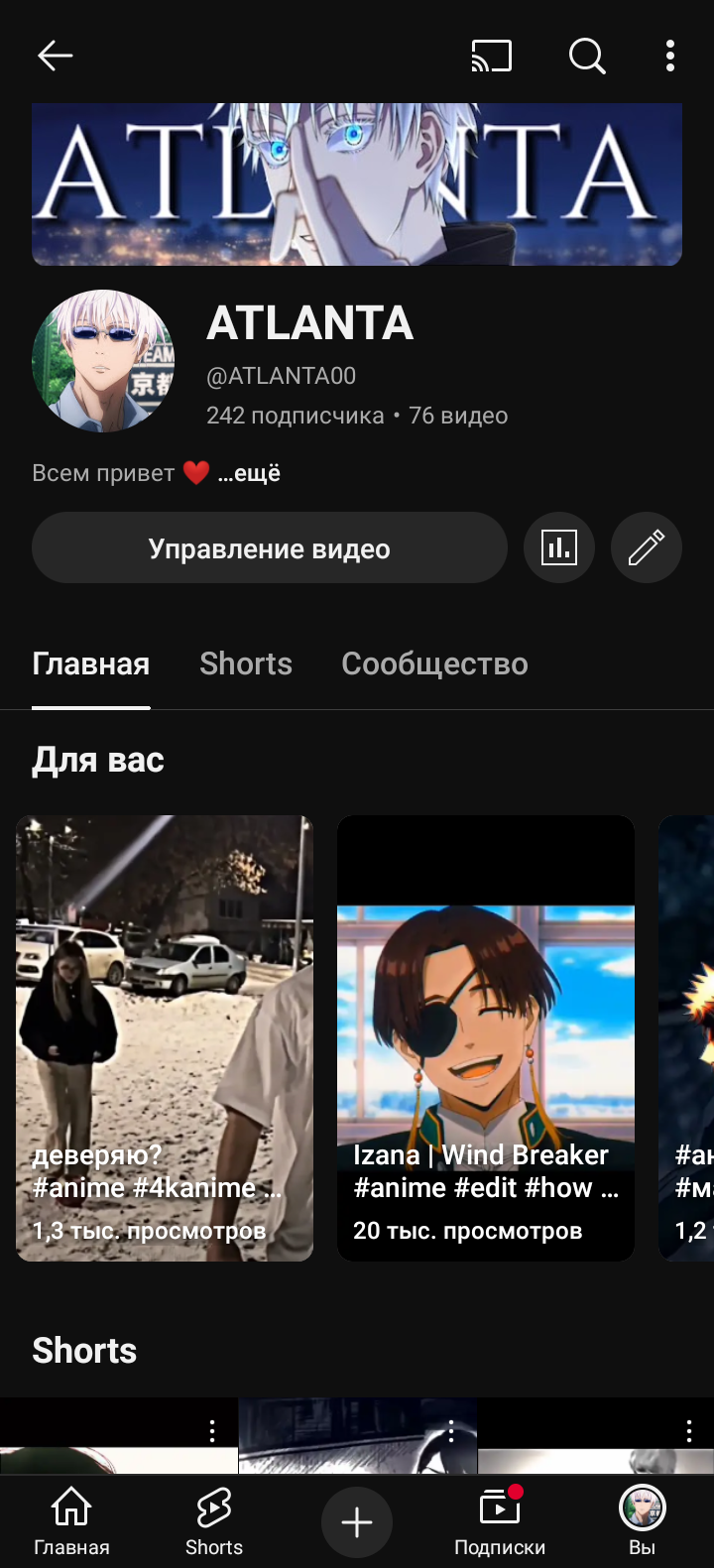714x1568 pixels.
Task: Open Cast to TV icon
Action: (x=491, y=56)
